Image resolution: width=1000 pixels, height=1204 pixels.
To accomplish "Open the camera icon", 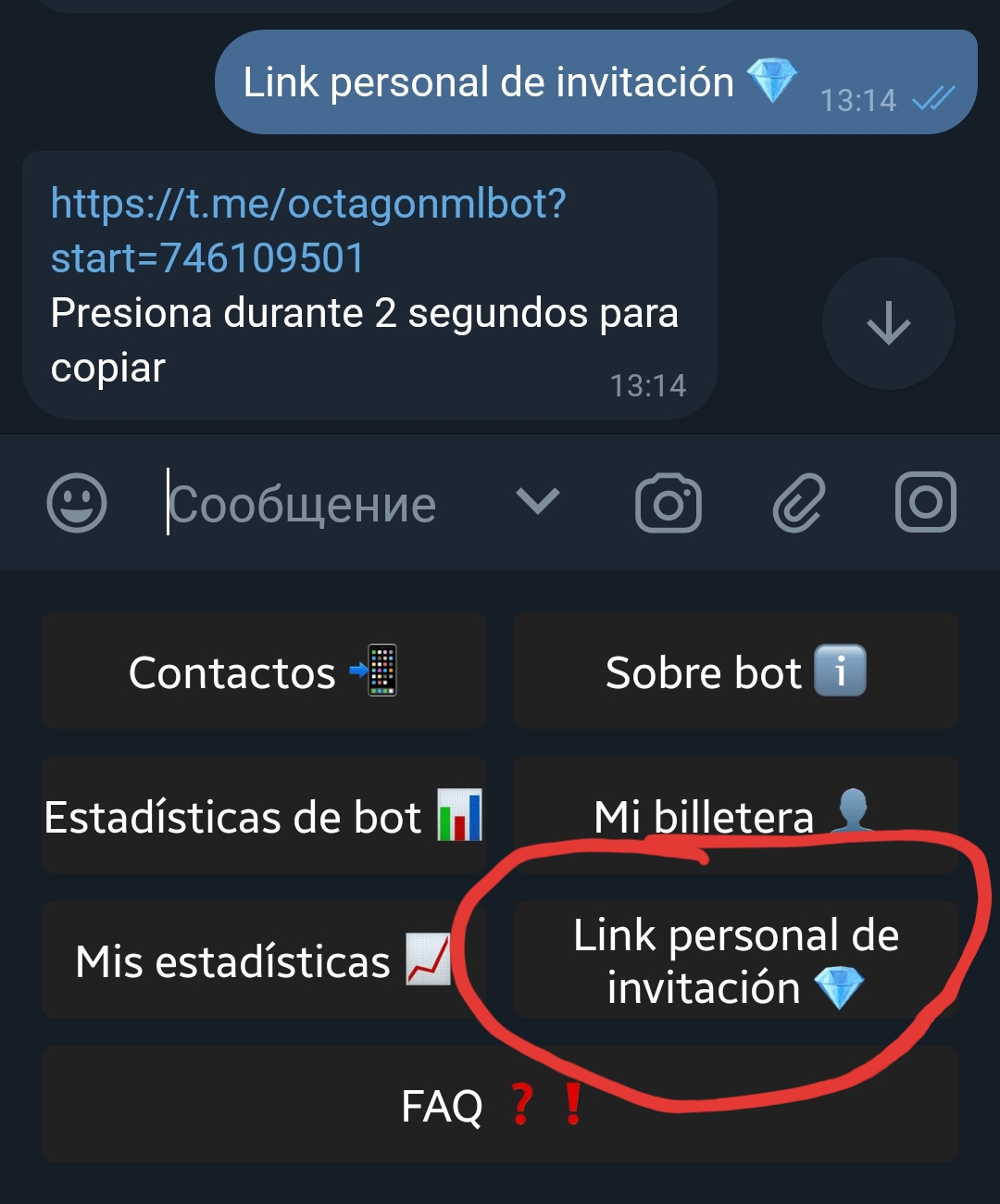I will pos(668,503).
